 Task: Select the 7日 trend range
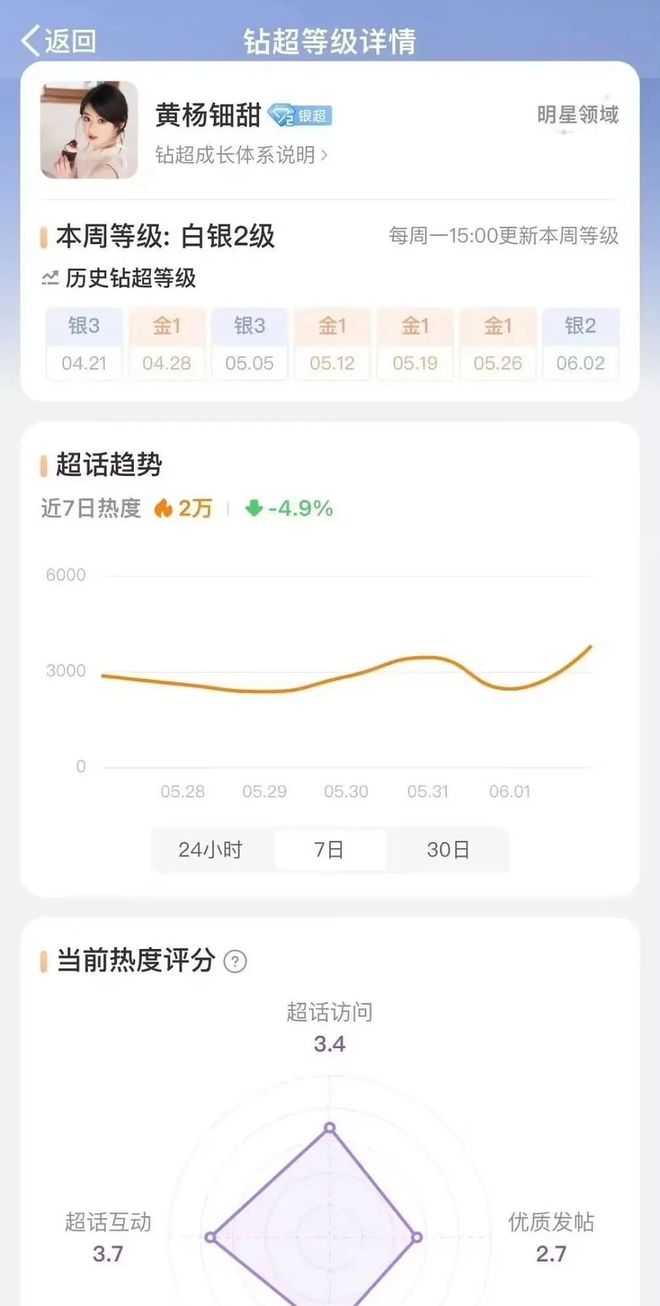(x=329, y=850)
